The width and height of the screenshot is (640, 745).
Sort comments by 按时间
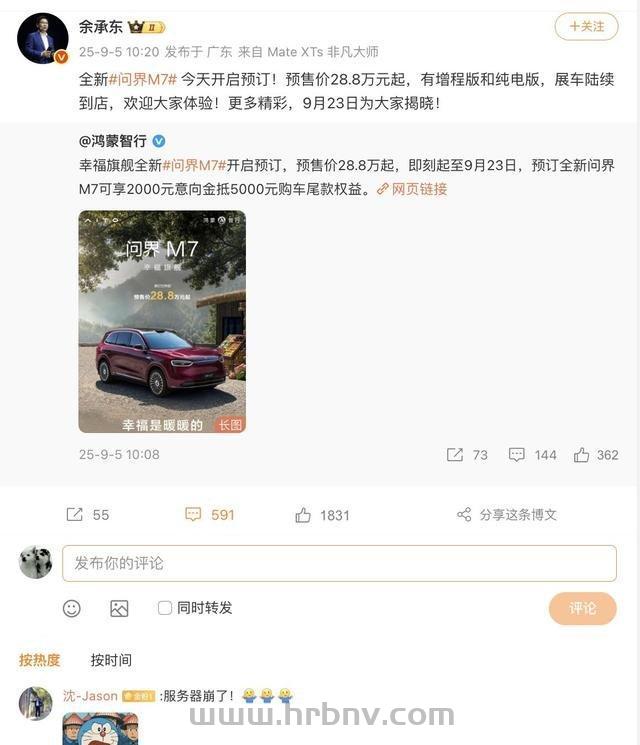pos(111,660)
